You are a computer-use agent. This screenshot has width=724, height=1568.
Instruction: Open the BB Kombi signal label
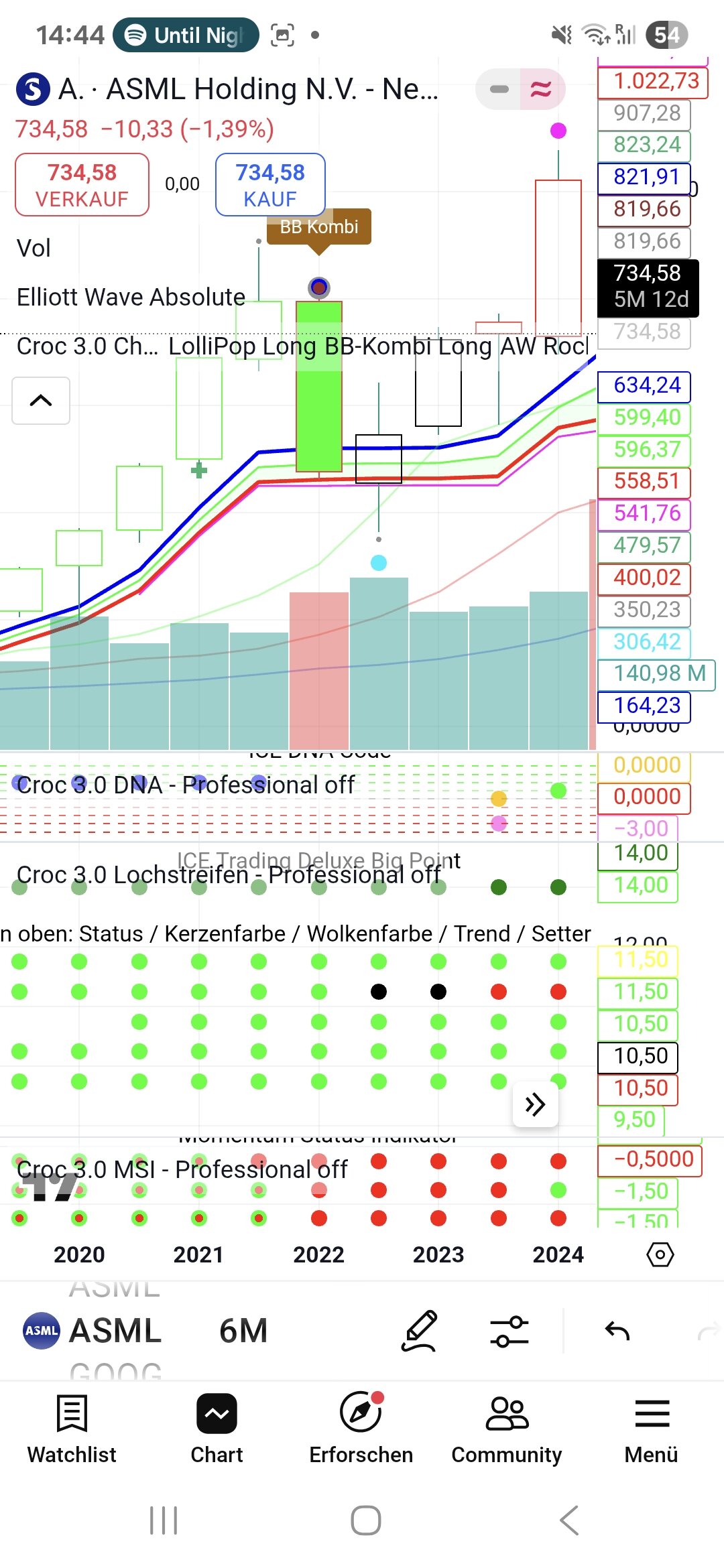click(319, 227)
